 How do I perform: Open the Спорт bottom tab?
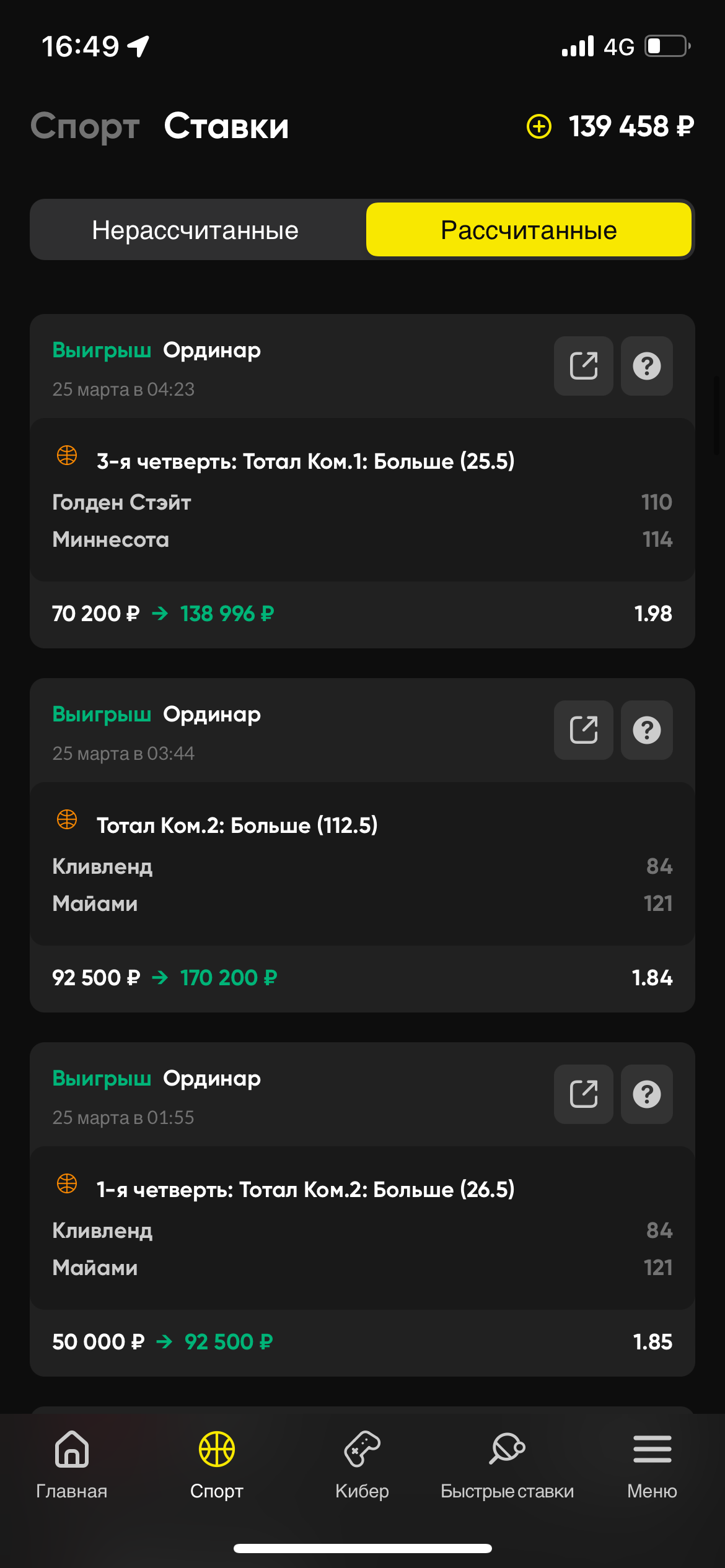tap(216, 1464)
